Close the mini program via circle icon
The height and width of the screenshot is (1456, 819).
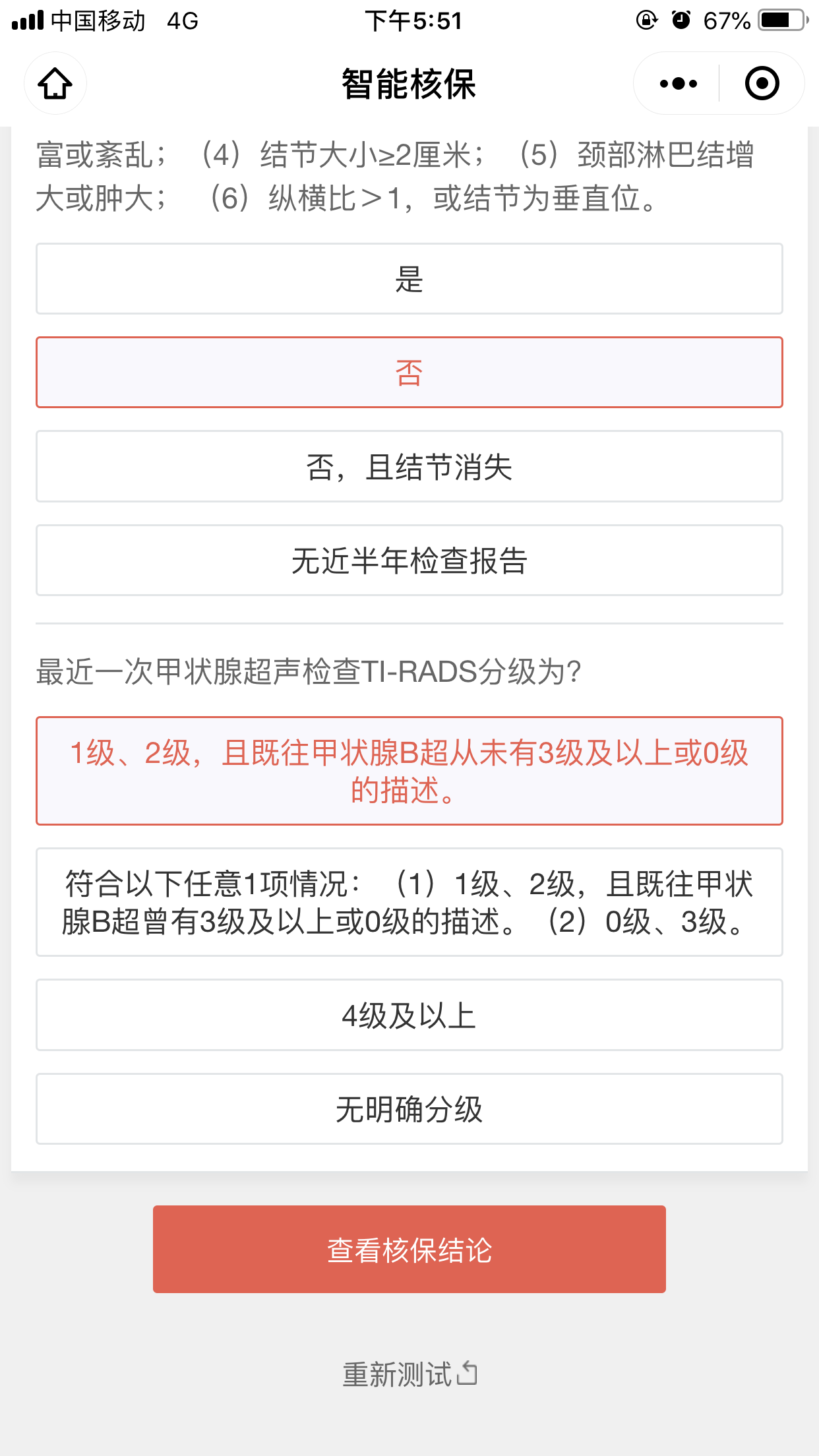pyautogui.click(x=762, y=84)
